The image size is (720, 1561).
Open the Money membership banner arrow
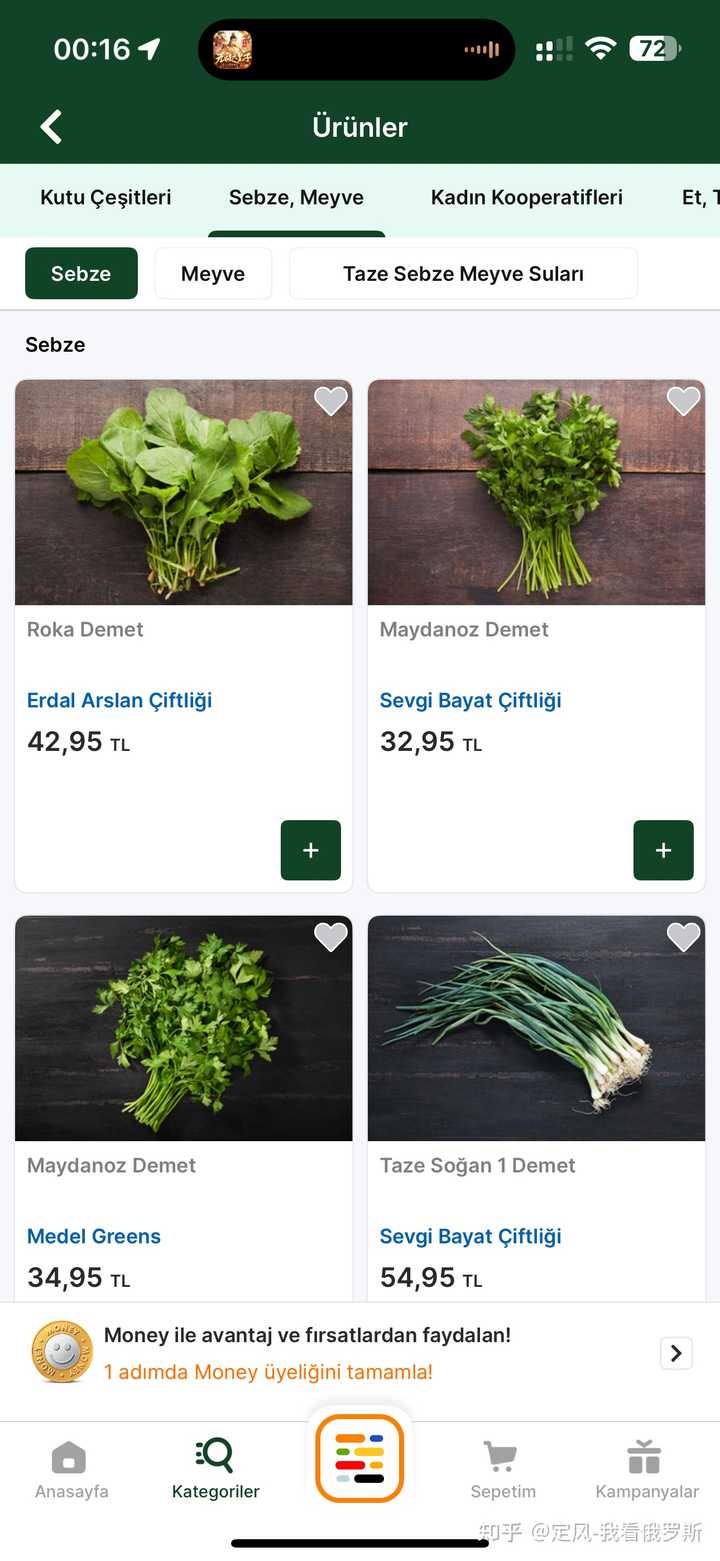(x=676, y=1353)
